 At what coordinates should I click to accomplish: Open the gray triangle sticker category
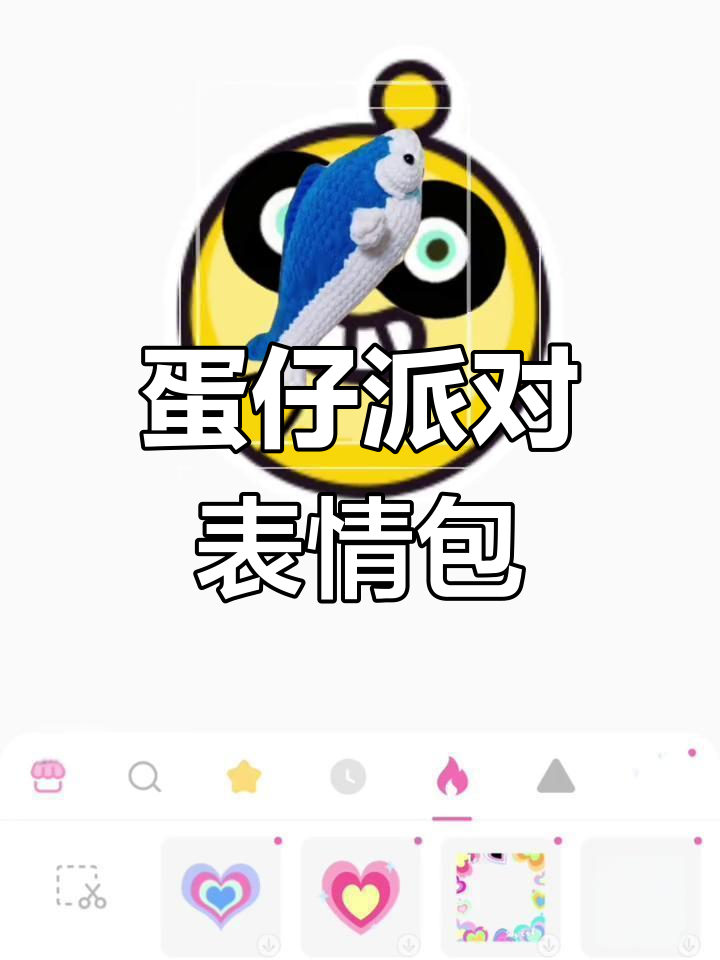[x=556, y=777]
